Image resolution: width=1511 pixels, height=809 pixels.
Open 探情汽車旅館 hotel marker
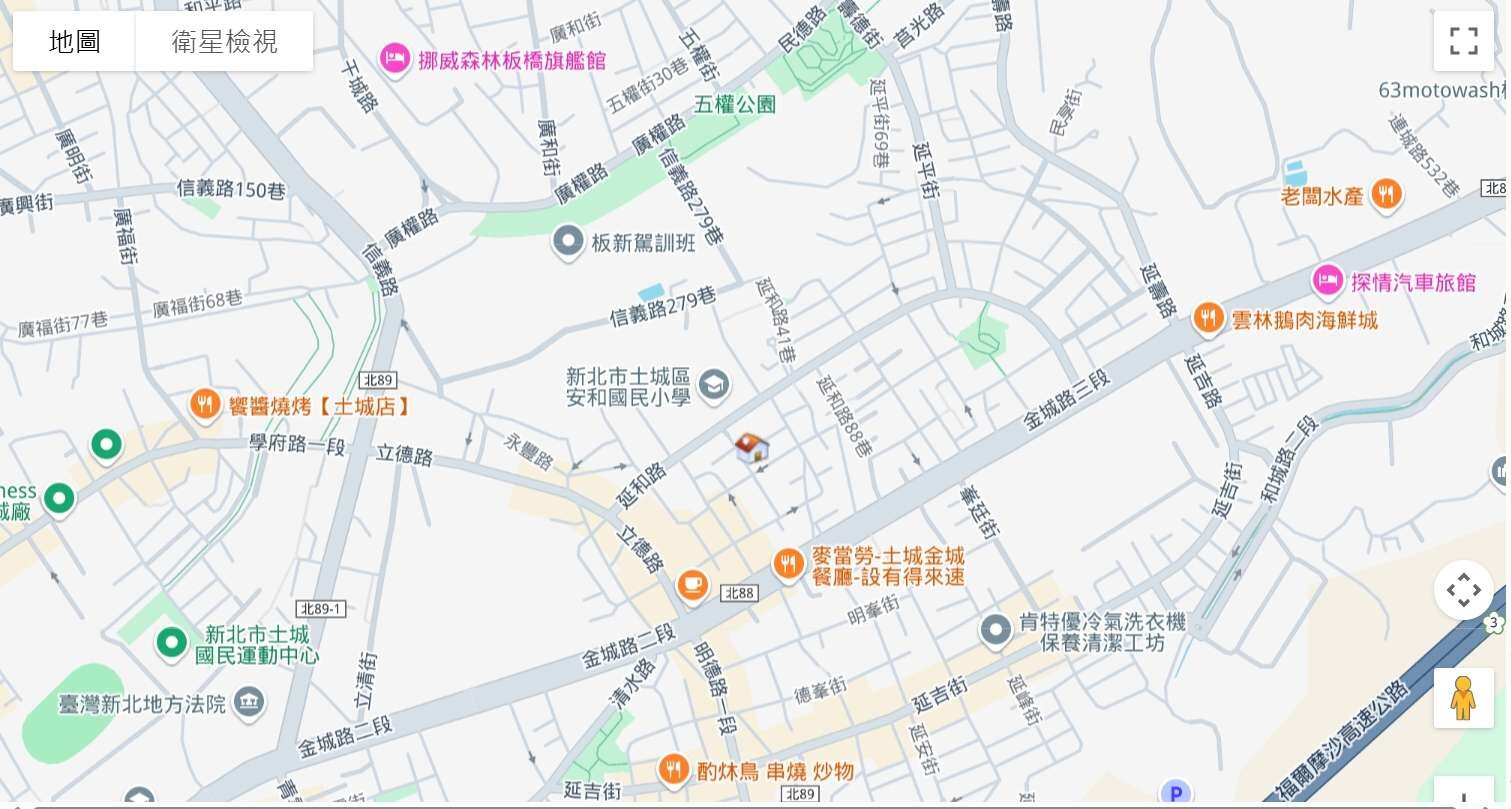1327,281
